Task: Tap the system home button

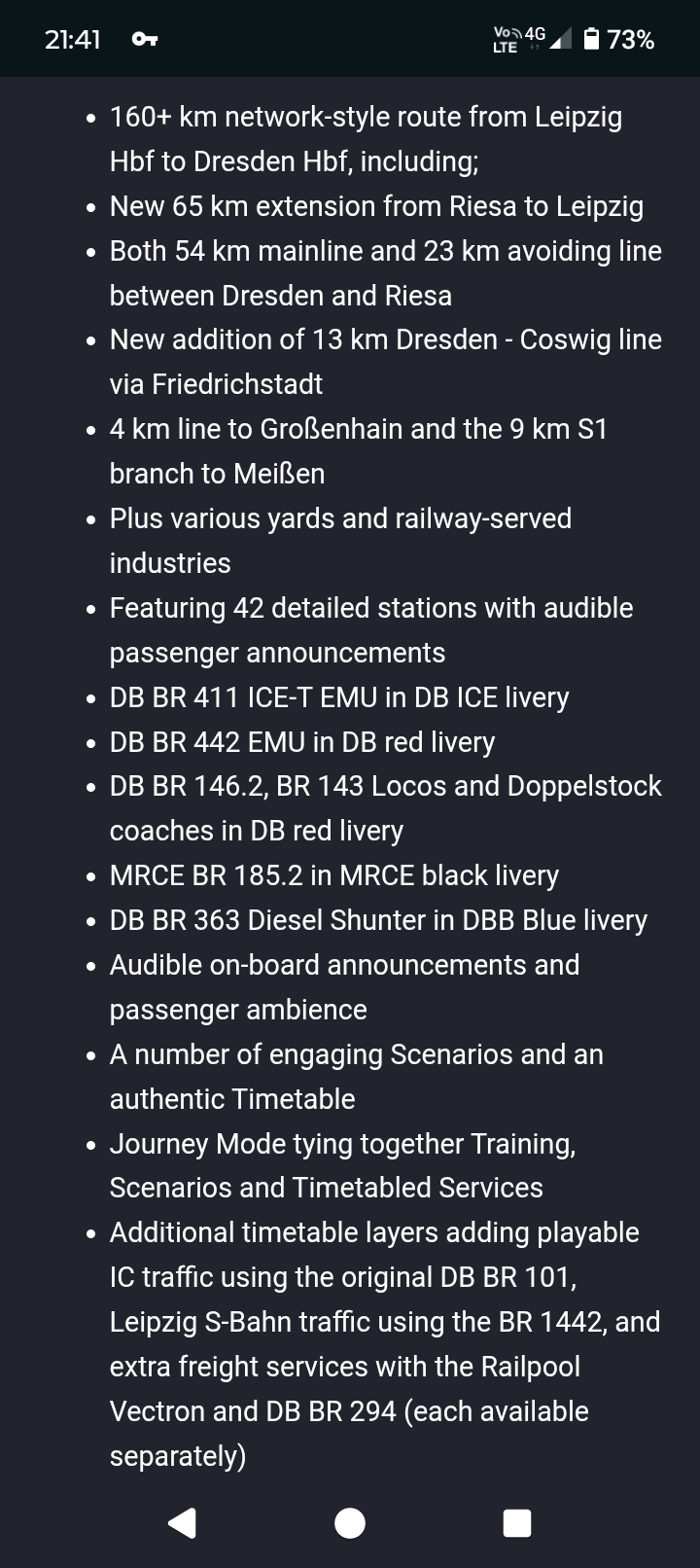Action: 350,1522
